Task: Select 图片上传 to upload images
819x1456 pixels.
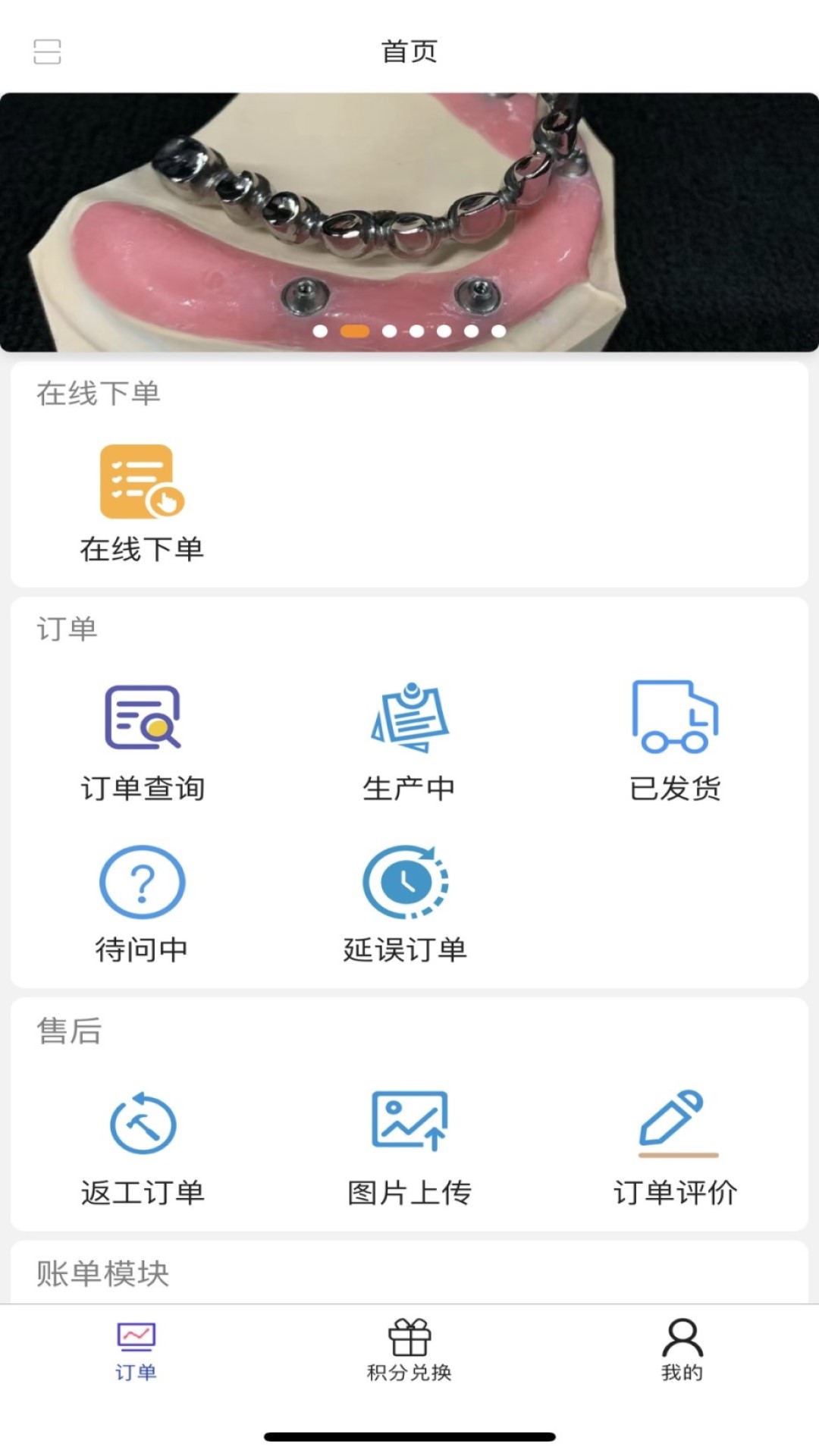Action: pyautogui.click(x=409, y=1147)
